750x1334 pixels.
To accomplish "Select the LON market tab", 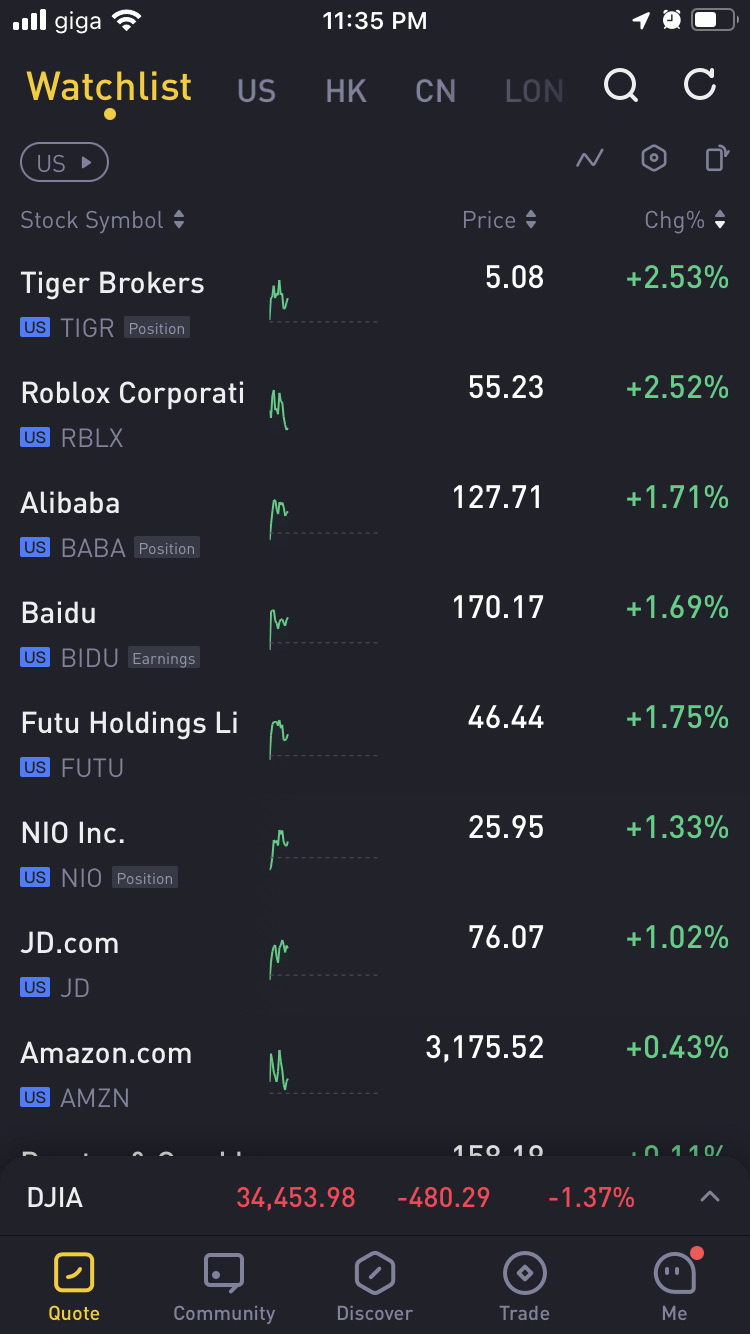I will pos(534,92).
